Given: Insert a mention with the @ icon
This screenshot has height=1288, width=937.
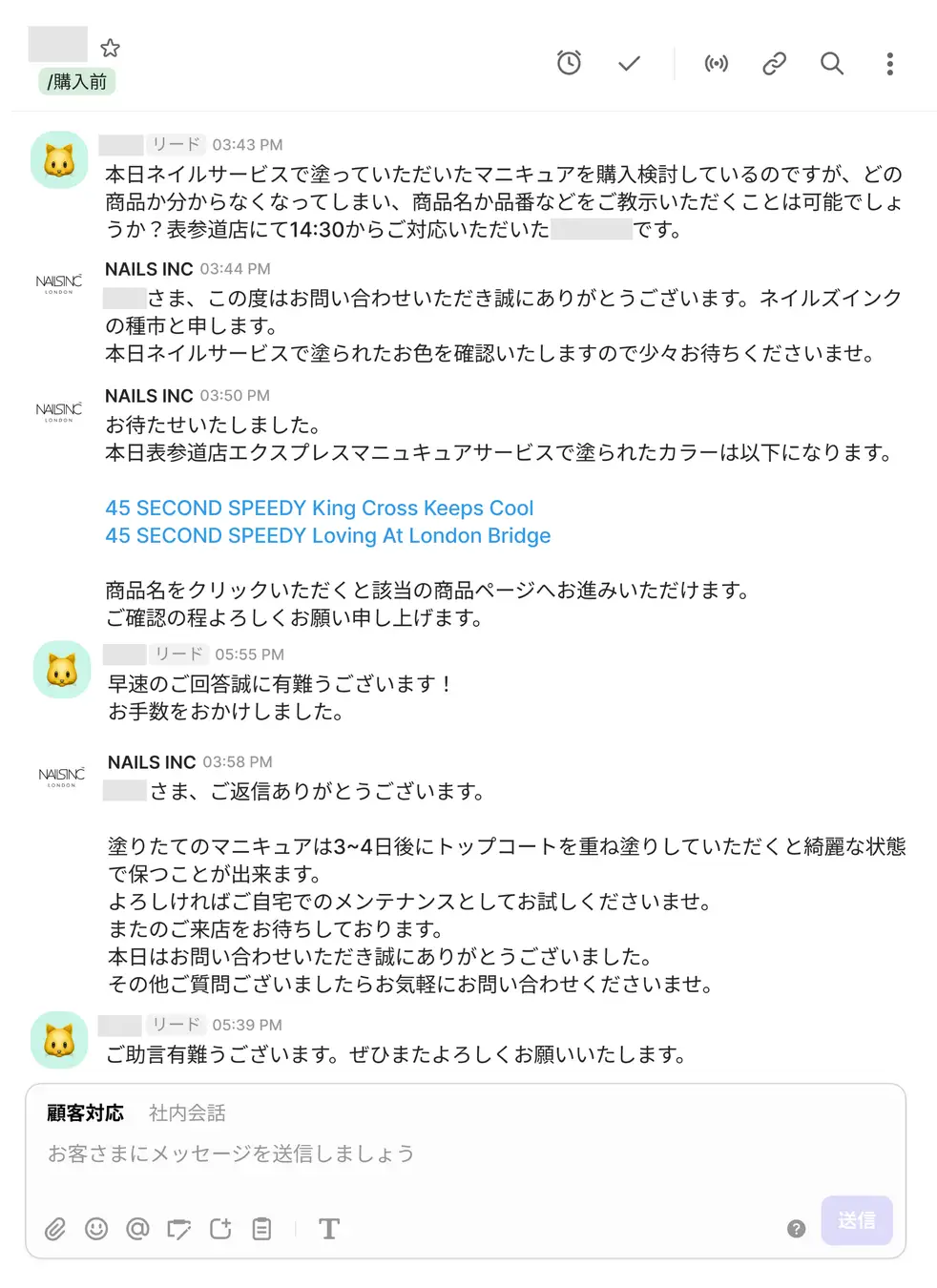Looking at the screenshot, I should [137, 1229].
